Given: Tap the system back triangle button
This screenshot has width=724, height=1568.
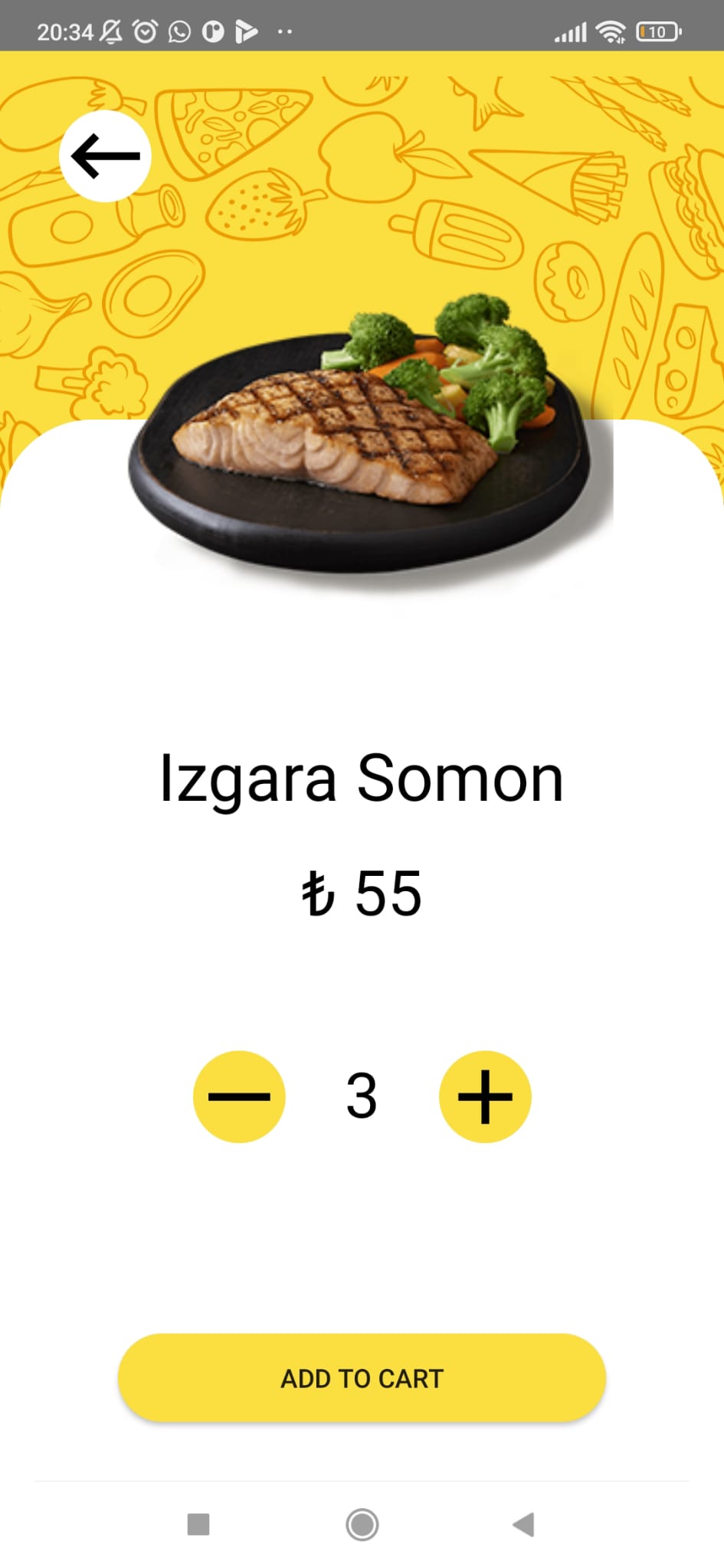Looking at the screenshot, I should (524, 1524).
